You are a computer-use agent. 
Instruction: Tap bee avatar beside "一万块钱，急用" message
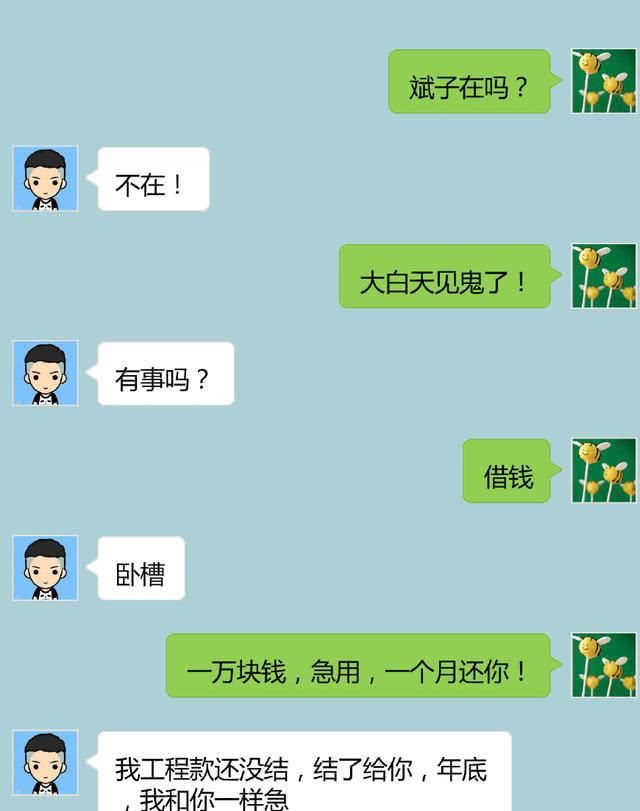click(x=603, y=665)
